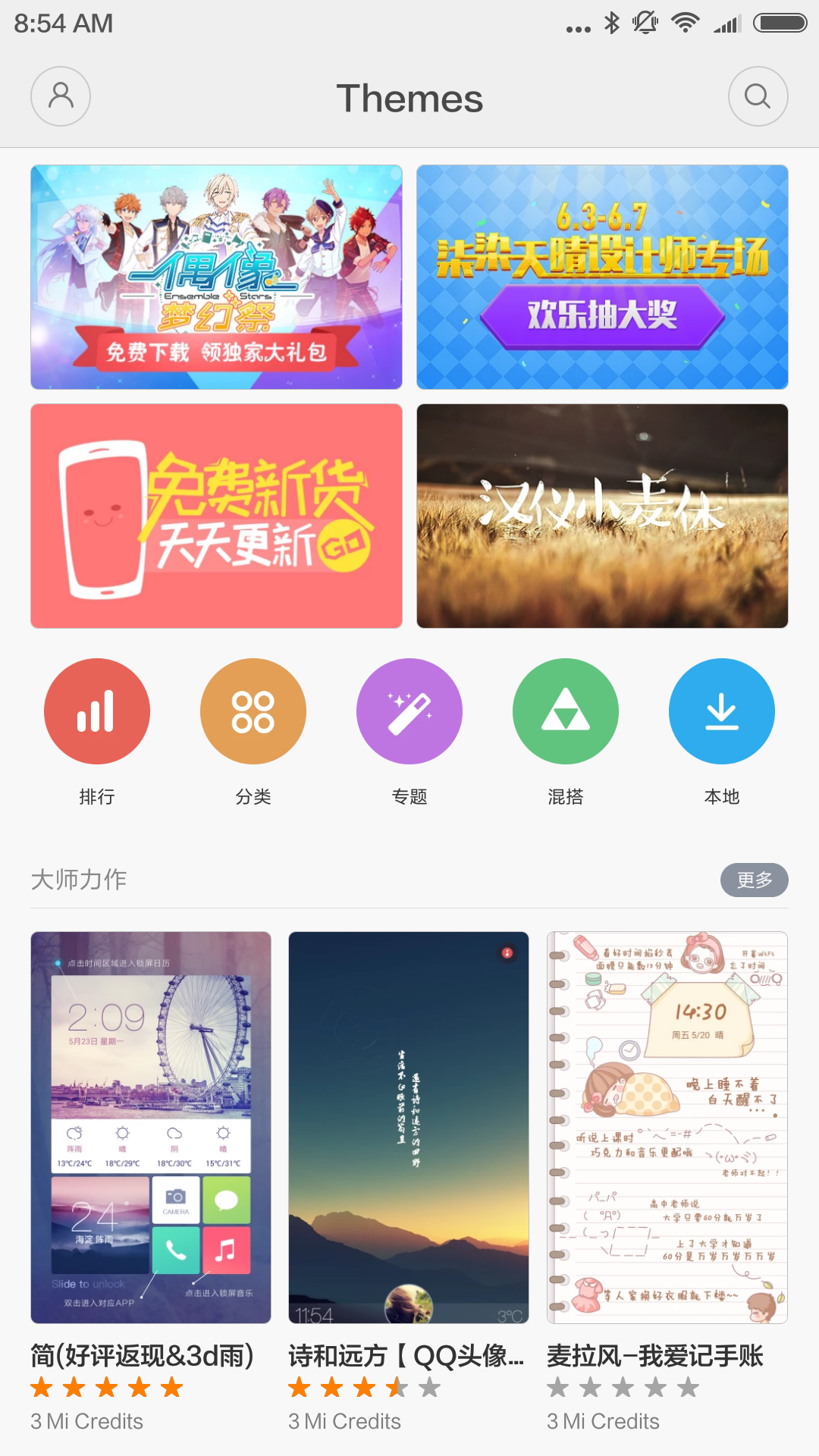
Task: Open the user profile icon
Action: click(x=61, y=96)
